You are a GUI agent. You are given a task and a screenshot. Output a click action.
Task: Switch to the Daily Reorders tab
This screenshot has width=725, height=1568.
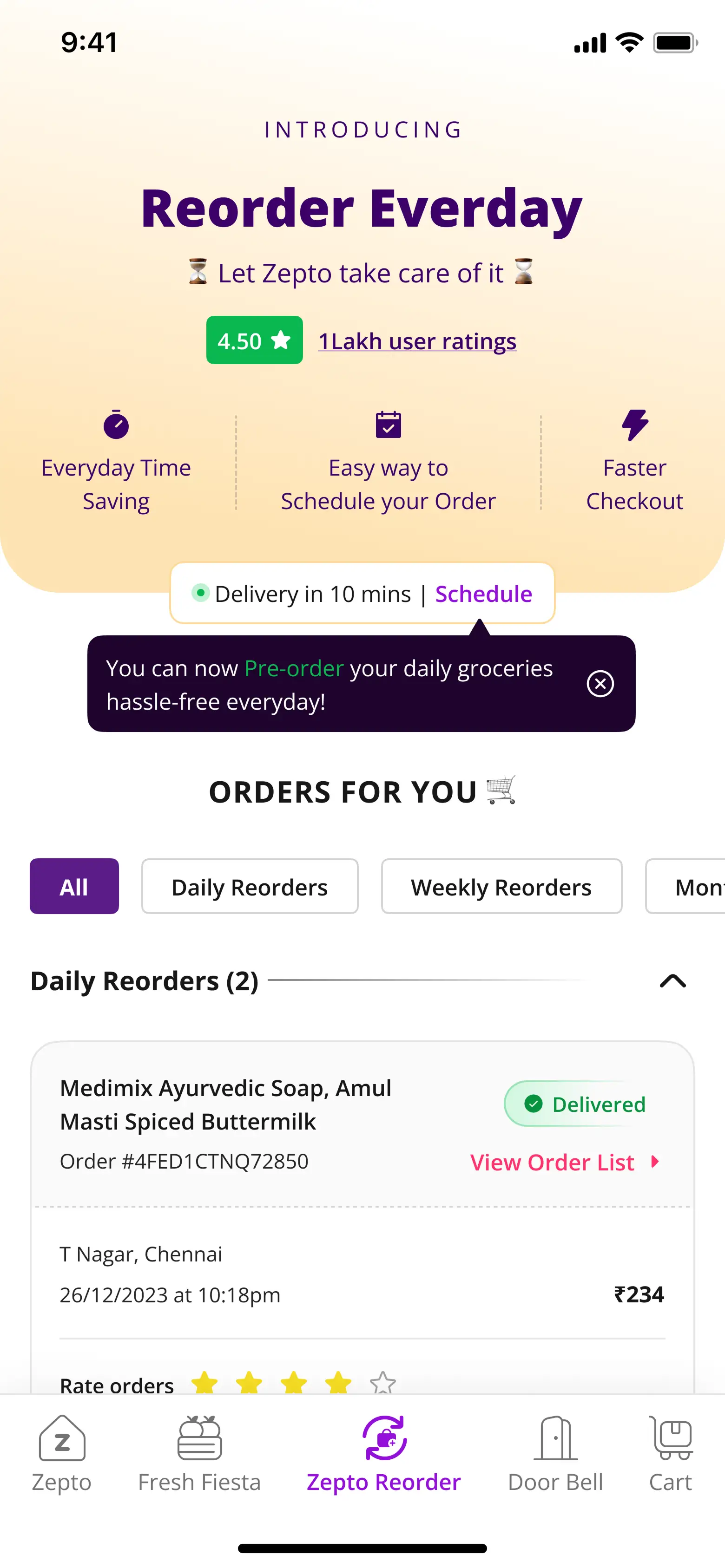249,886
